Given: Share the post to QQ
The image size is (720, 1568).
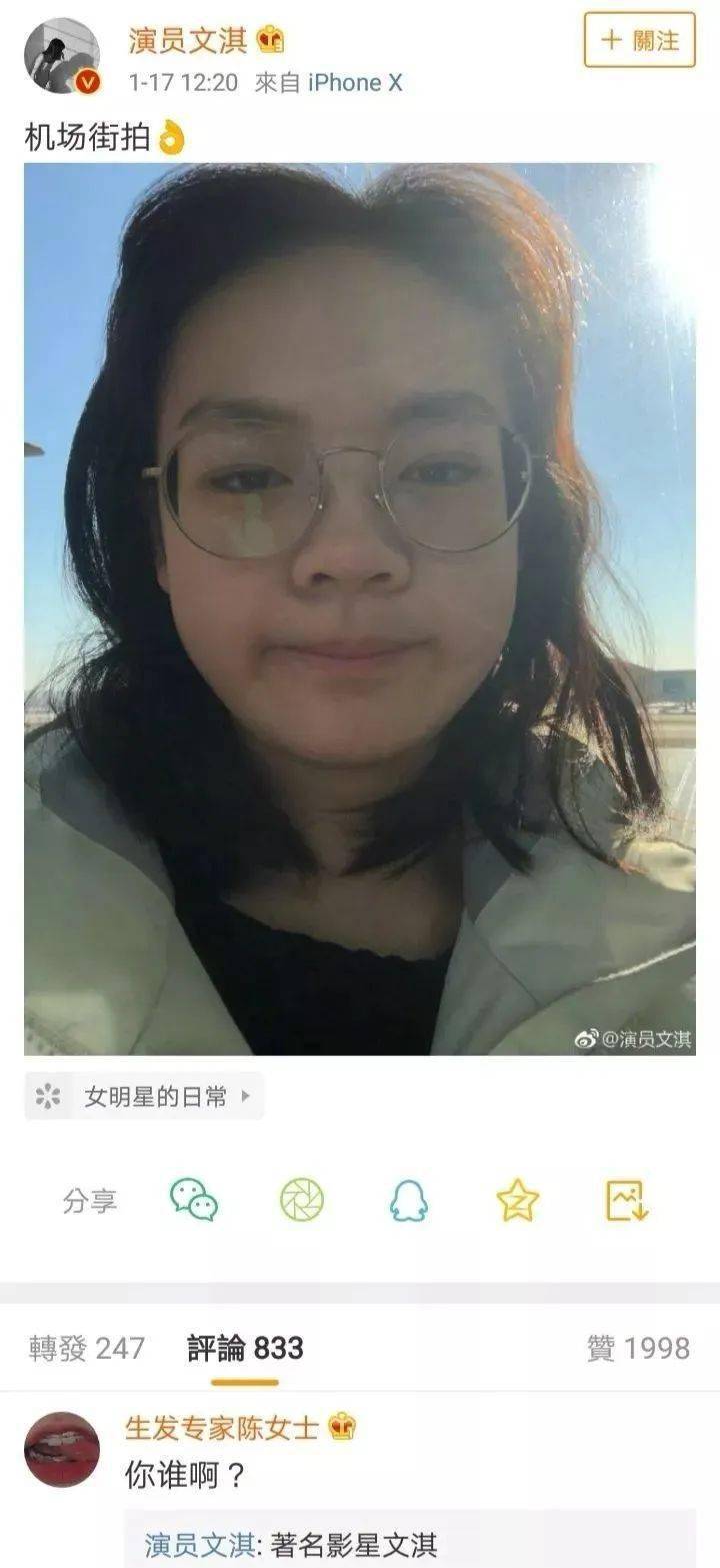Looking at the screenshot, I should pos(408,1200).
